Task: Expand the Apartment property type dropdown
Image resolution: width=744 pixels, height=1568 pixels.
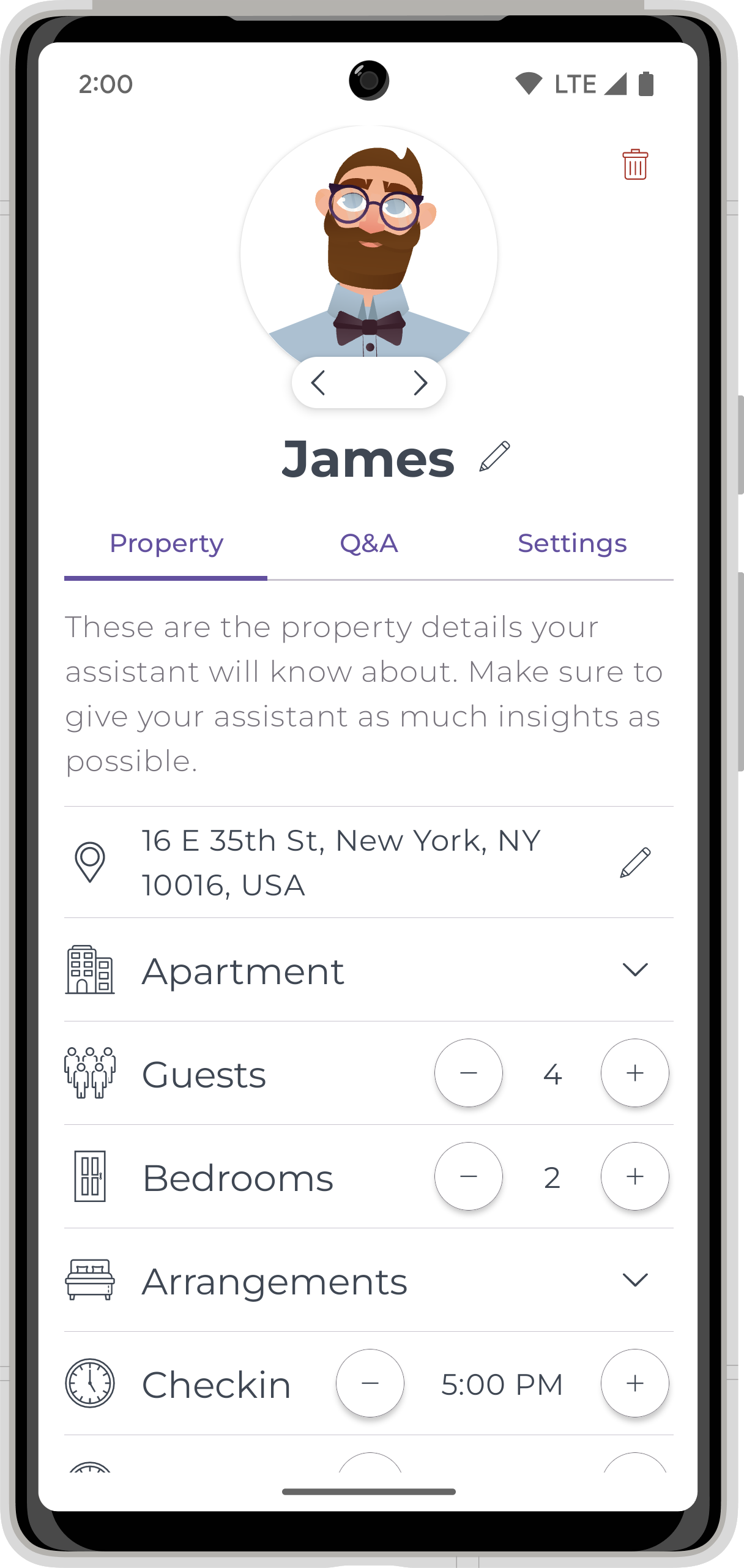Action: [634, 970]
